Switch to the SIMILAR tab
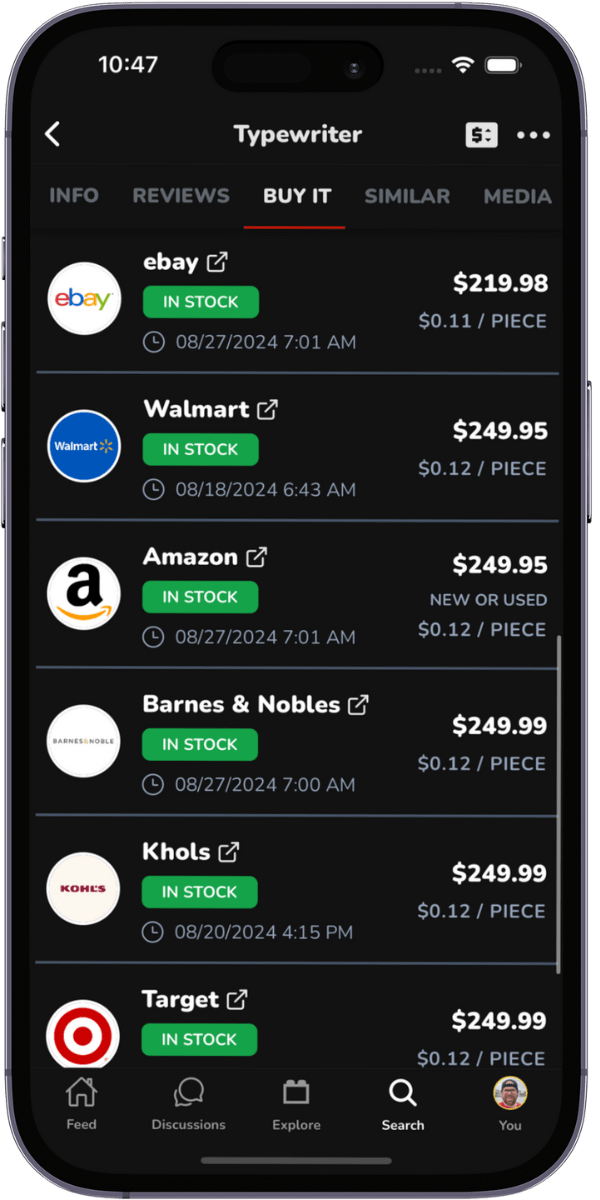600x1200 pixels. click(x=407, y=196)
